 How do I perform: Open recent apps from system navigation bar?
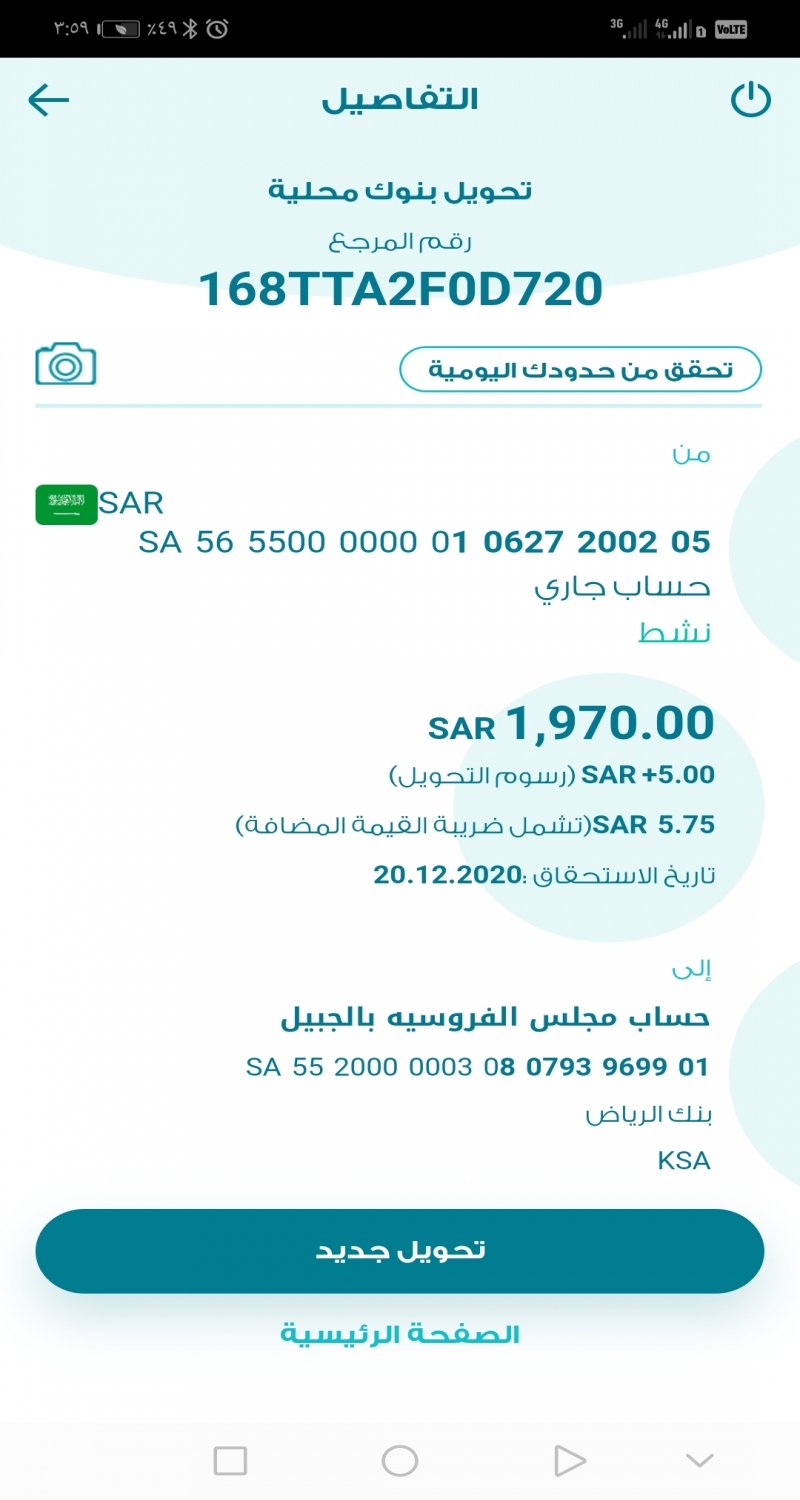[230, 1461]
